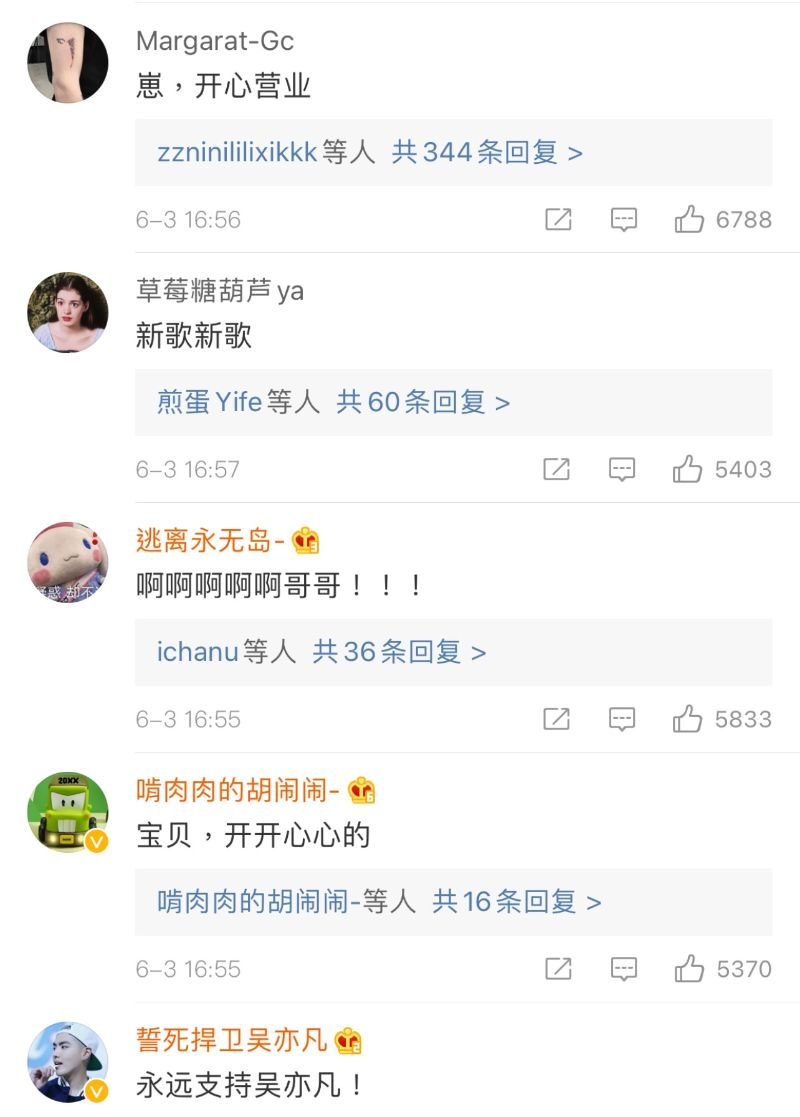Reply to the 宝贝，开开心心的 comment

(x=624, y=969)
